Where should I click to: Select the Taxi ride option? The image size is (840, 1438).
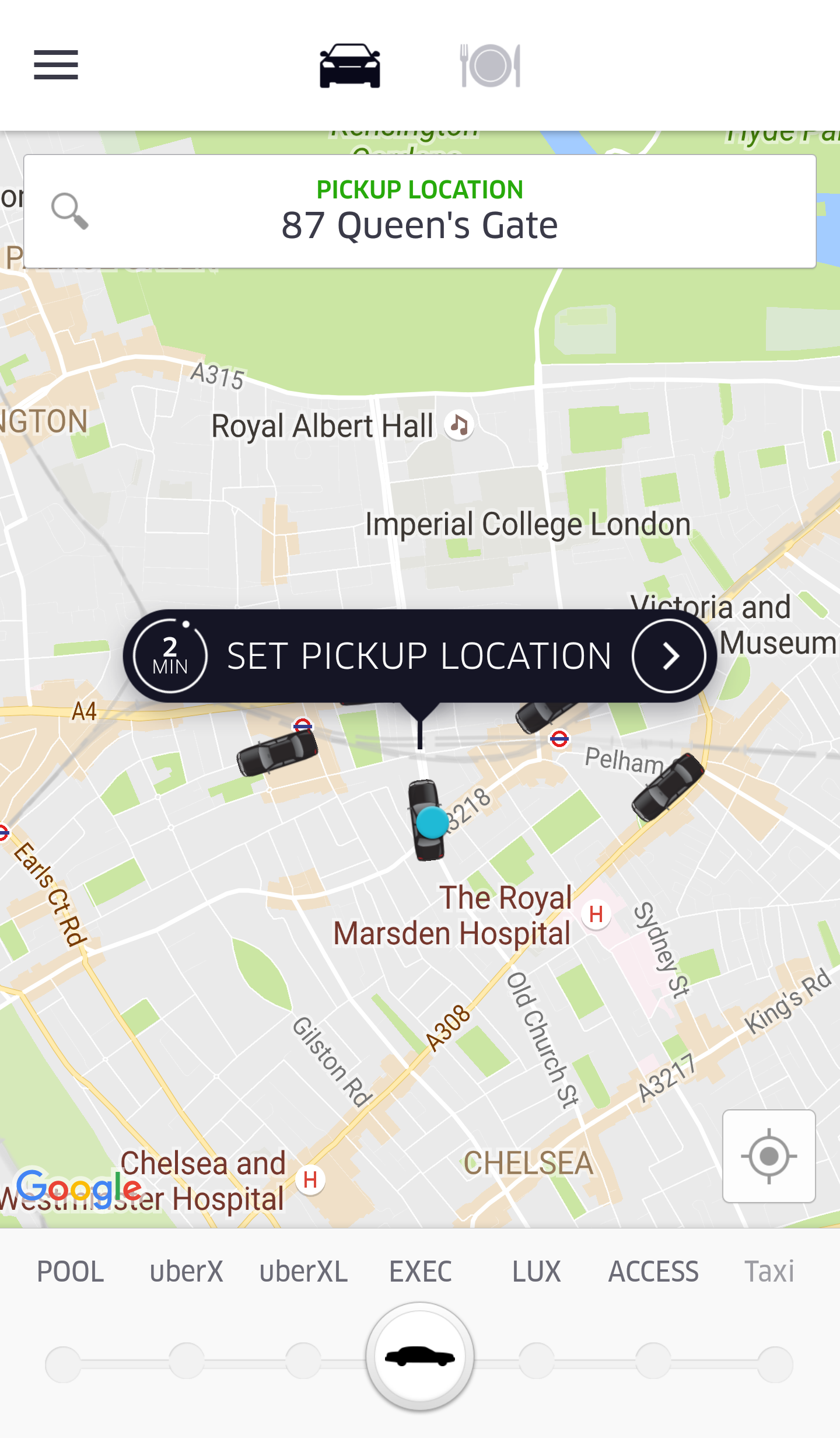(x=769, y=1271)
